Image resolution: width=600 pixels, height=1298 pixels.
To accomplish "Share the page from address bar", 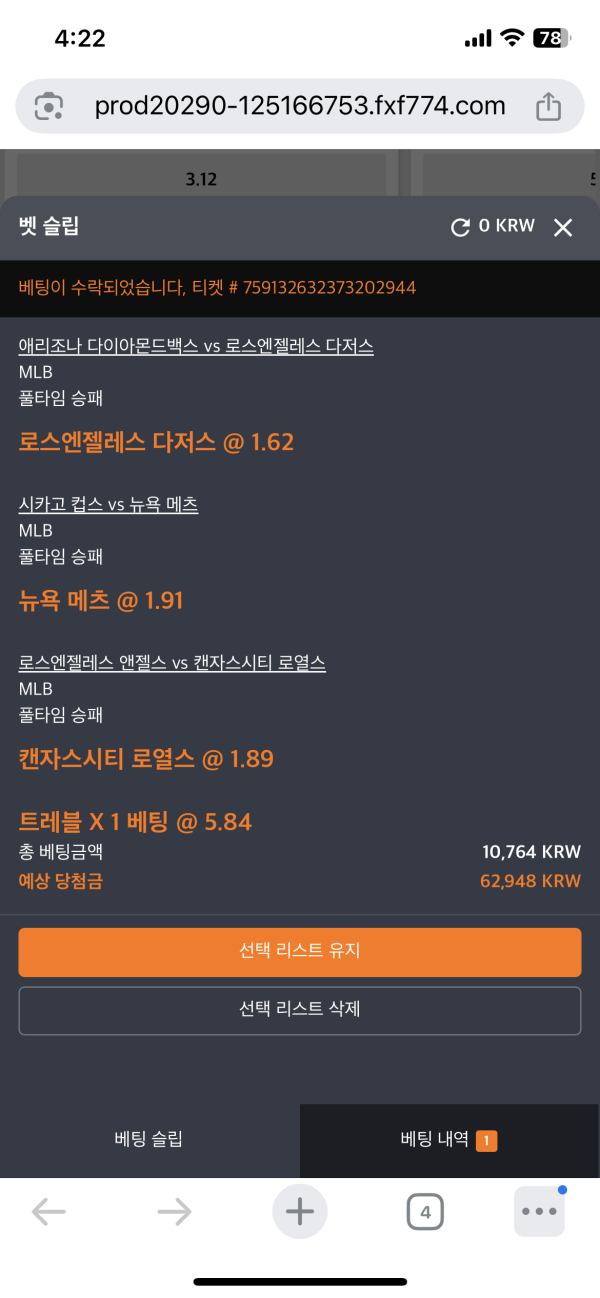I will [548, 106].
